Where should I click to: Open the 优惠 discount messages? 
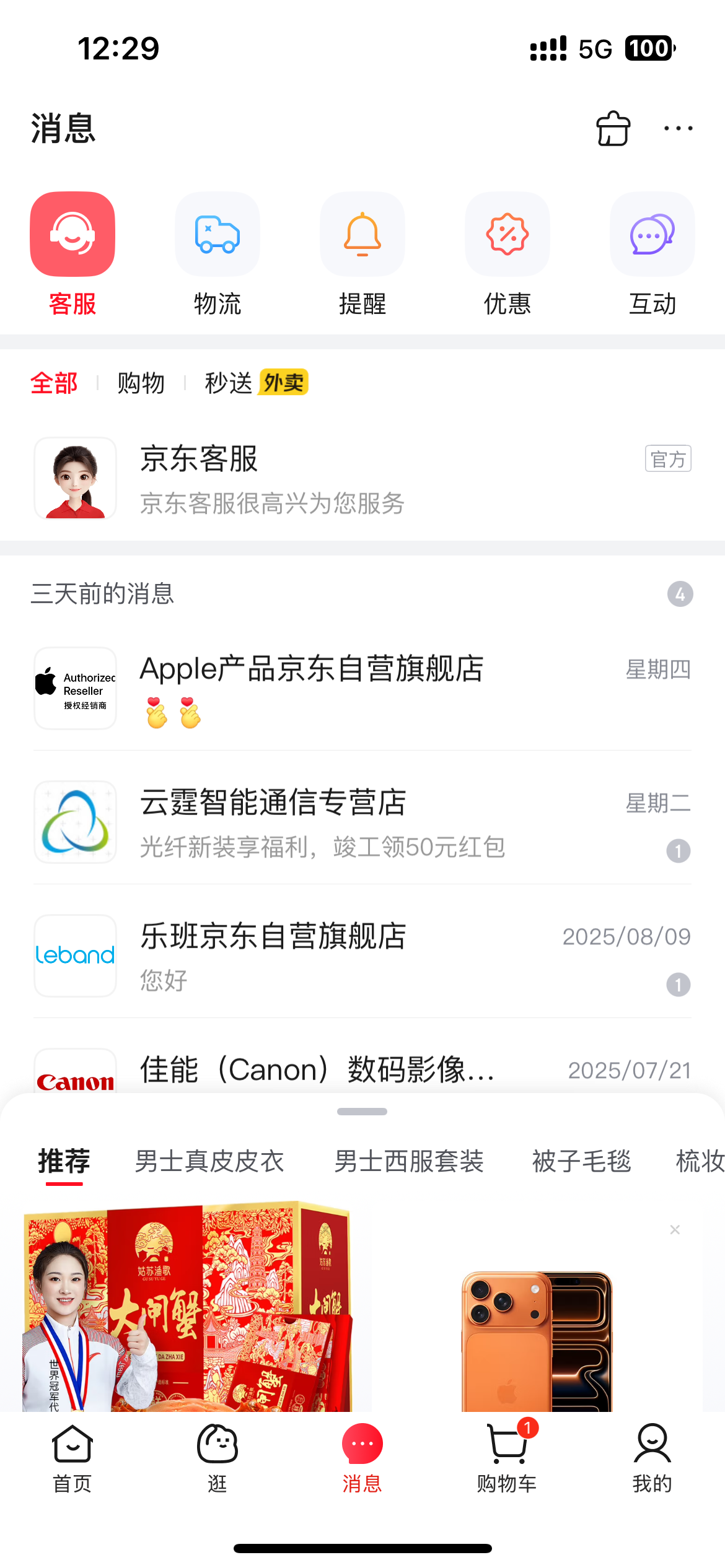(507, 255)
